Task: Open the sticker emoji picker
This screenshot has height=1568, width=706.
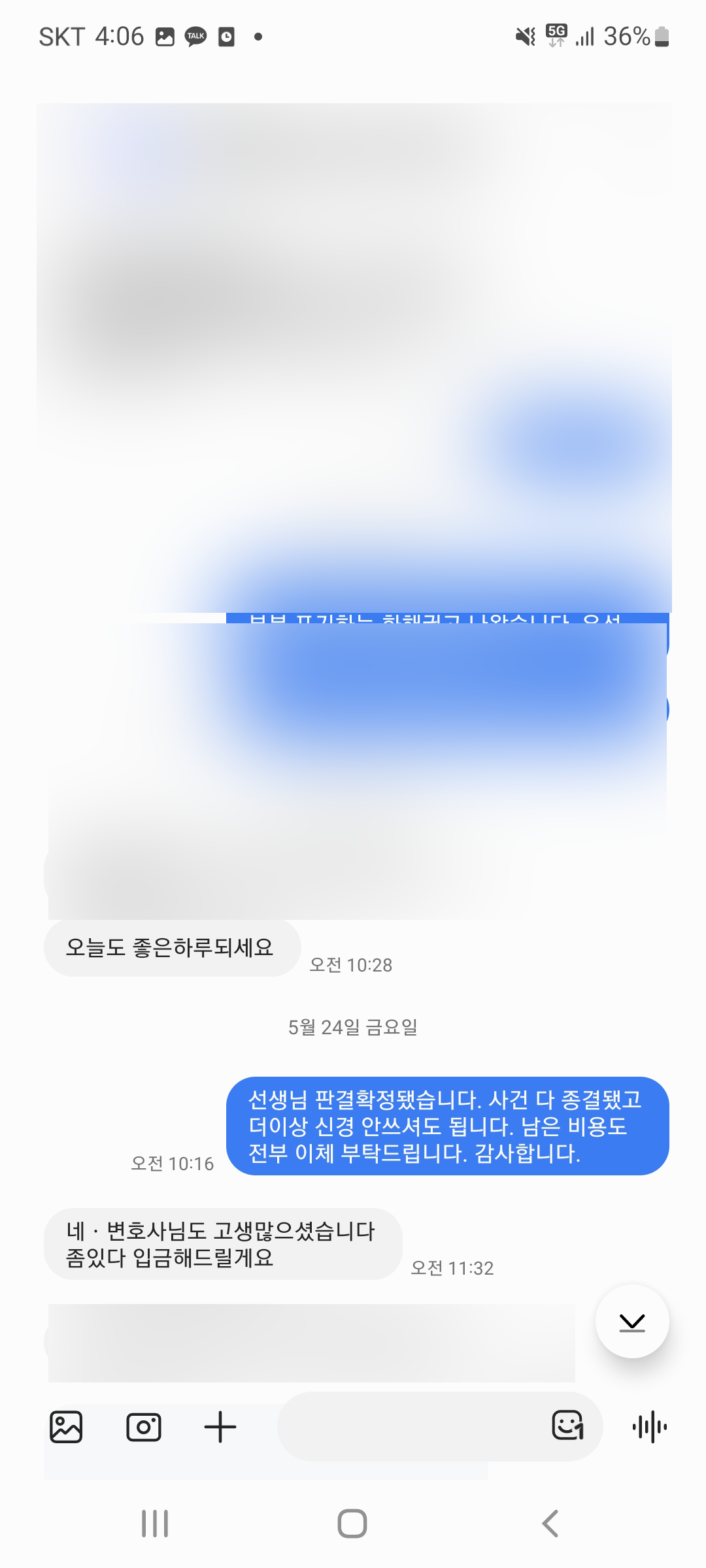Action: pos(567,1426)
